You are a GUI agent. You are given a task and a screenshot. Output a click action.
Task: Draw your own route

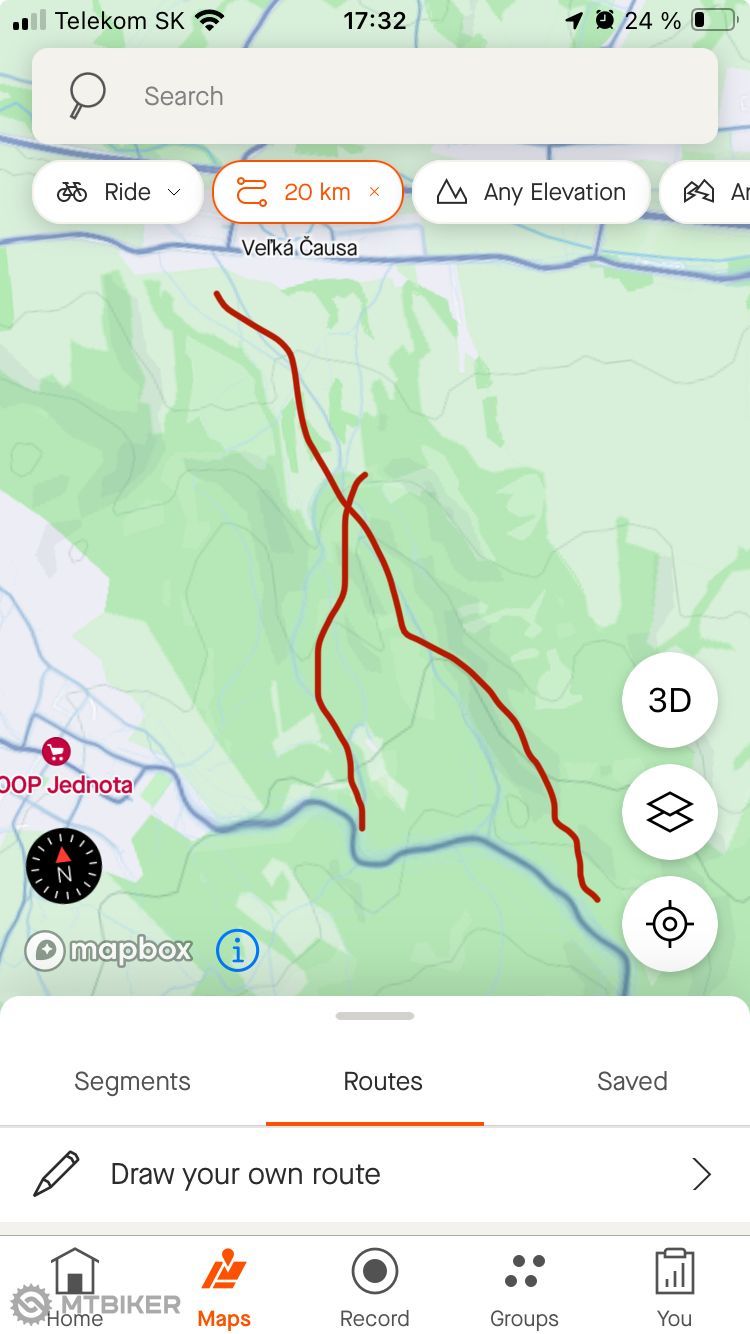pyautogui.click(x=375, y=1173)
